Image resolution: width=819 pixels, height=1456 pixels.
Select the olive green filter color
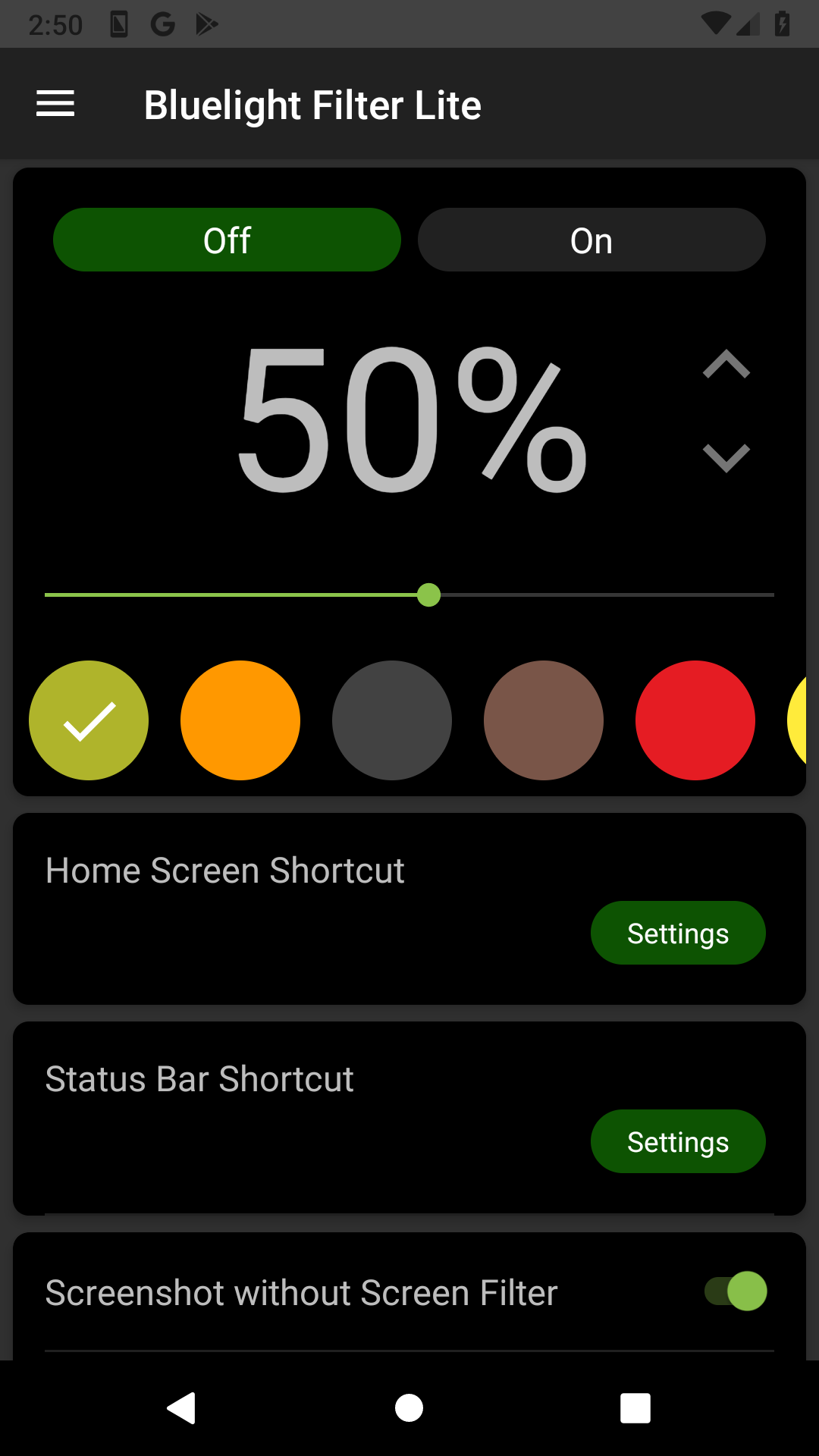89,720
